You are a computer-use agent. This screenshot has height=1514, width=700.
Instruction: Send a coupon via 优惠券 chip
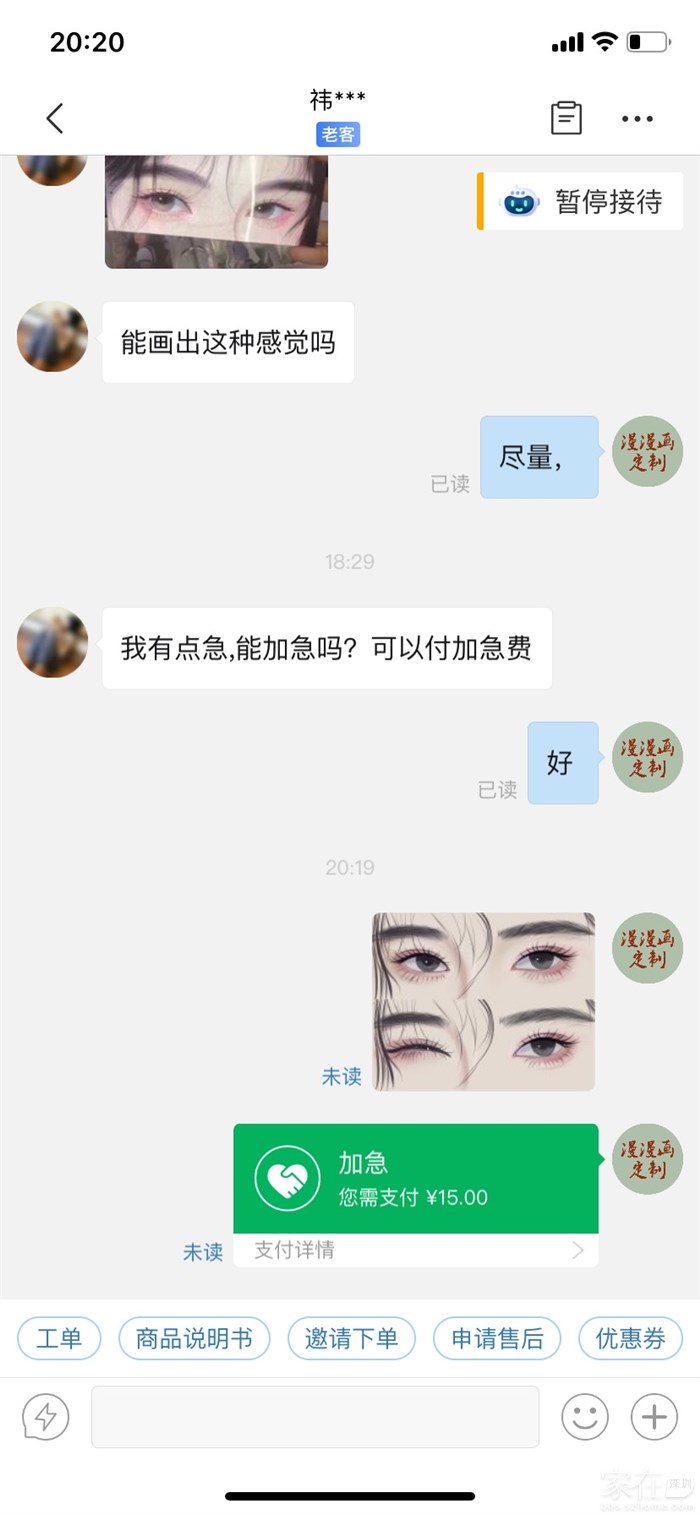[630, 1338]
